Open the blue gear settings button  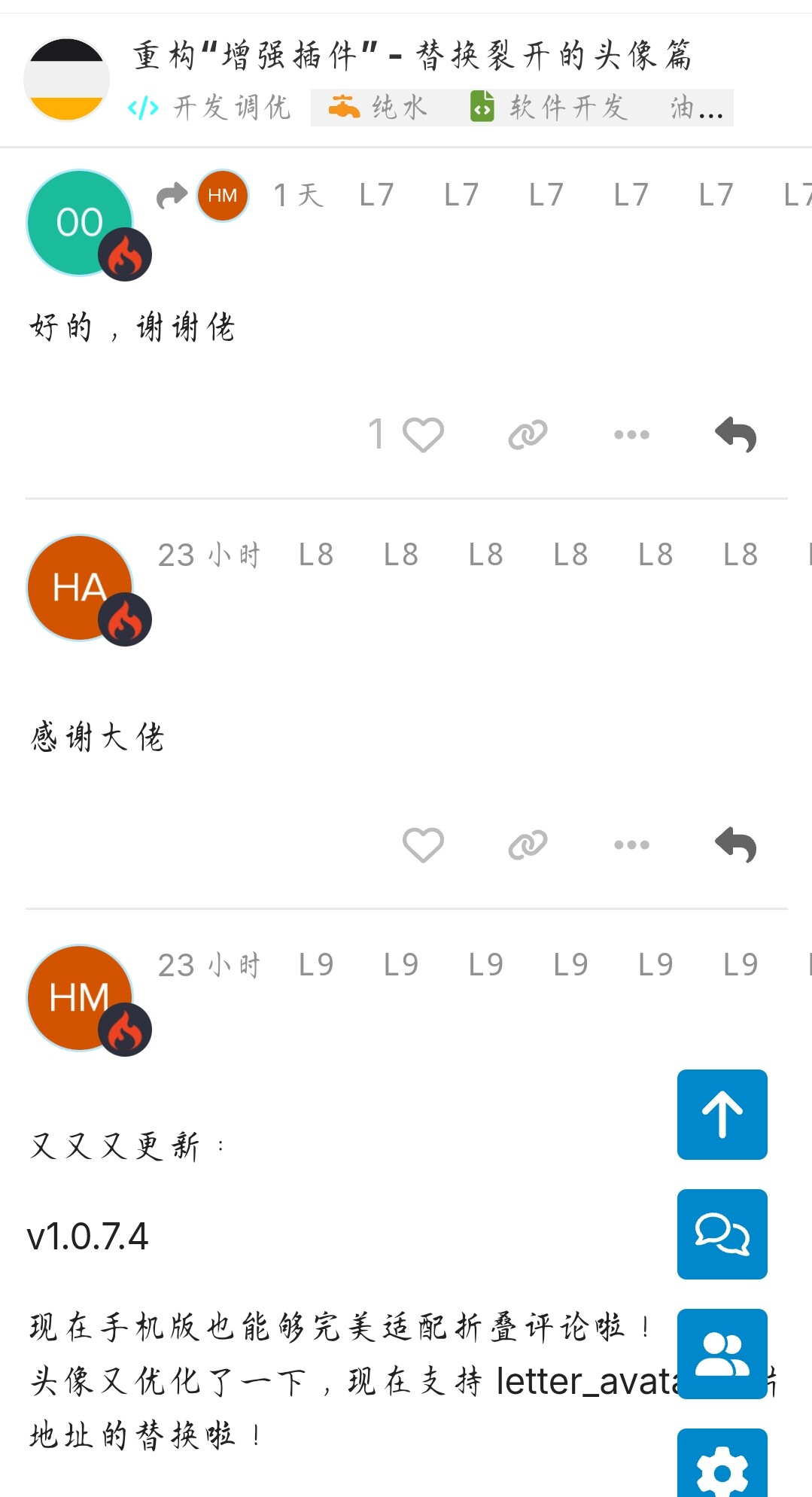point(722,1463)
